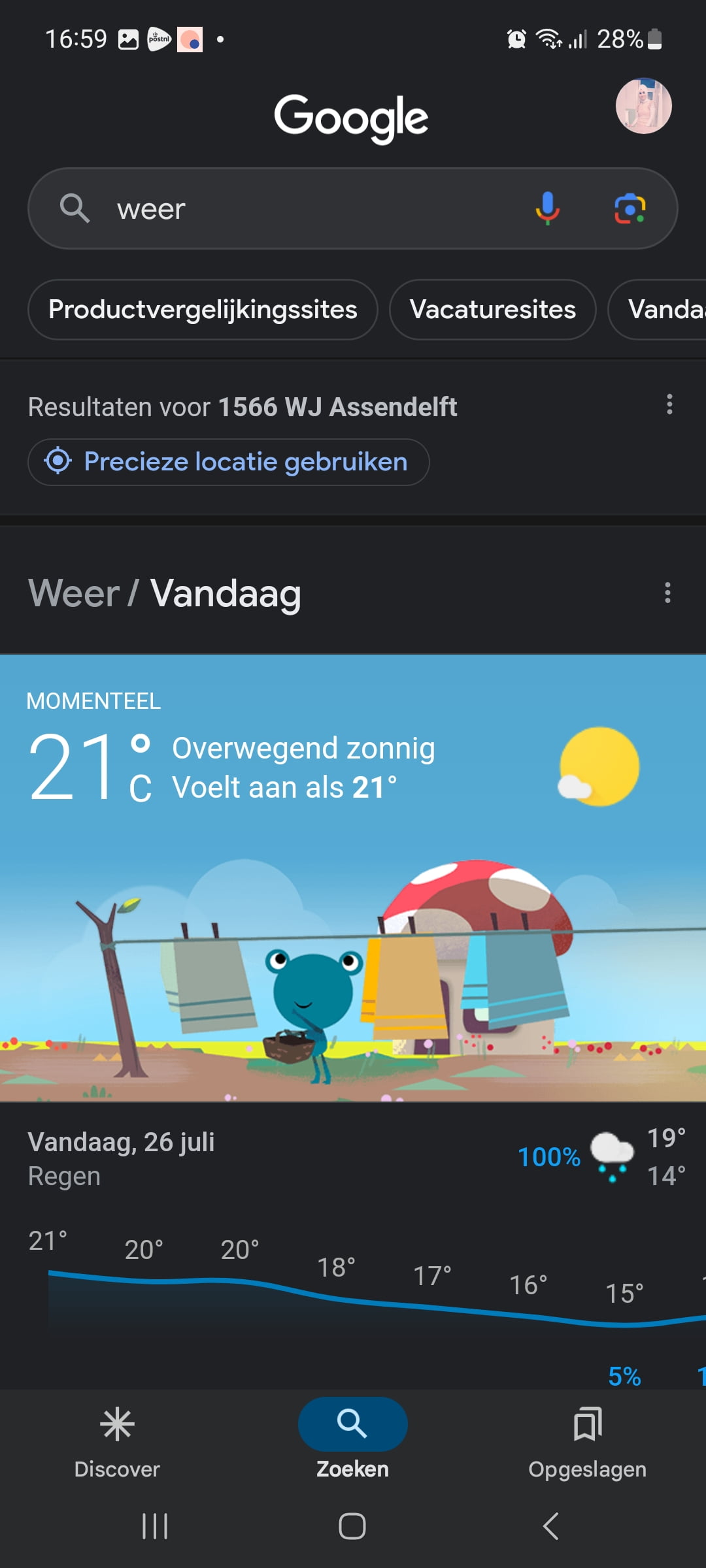Tap the search field containing weer

pos(352,208)
